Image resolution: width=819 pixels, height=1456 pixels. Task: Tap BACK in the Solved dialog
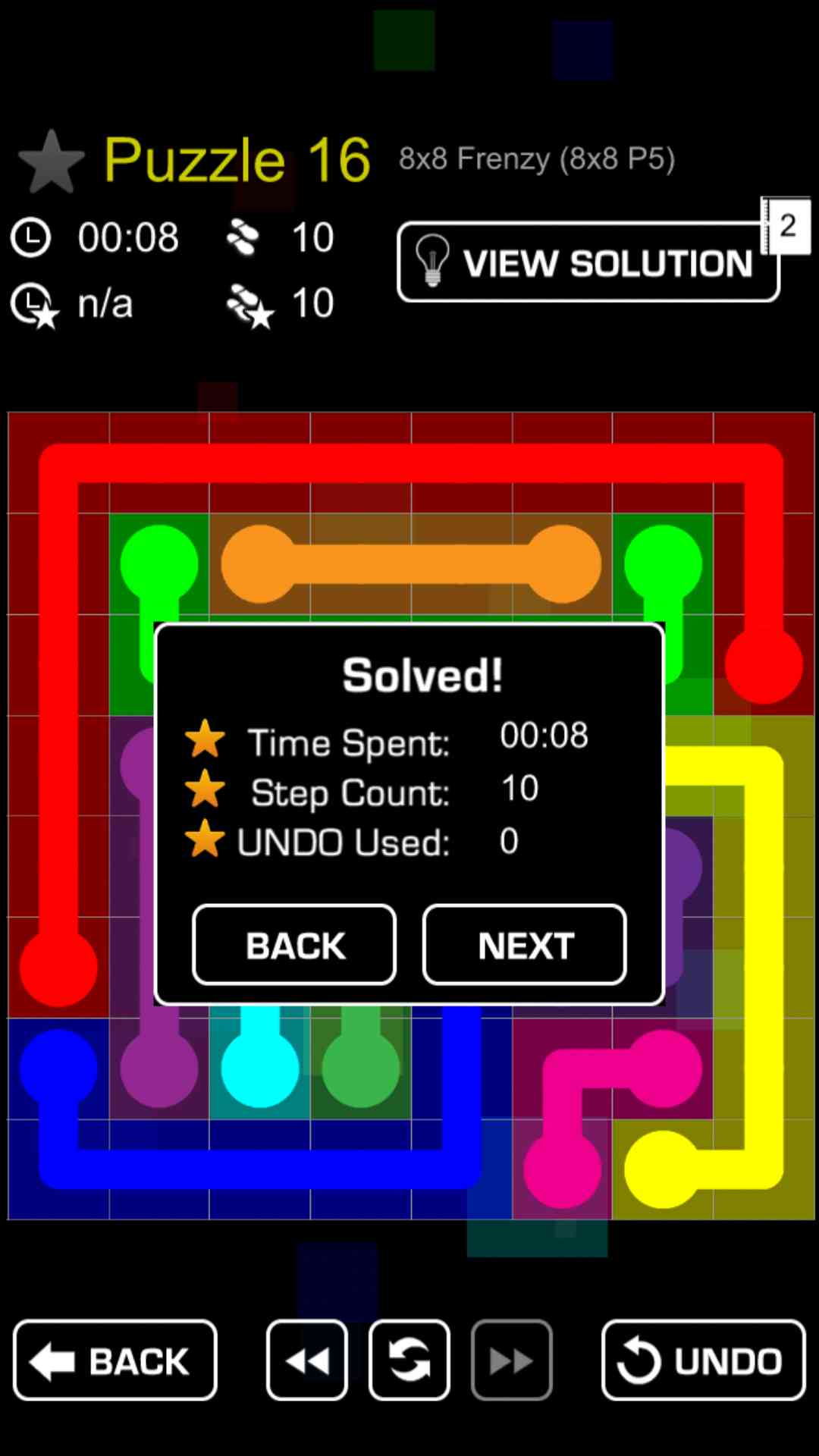point(294,945)
